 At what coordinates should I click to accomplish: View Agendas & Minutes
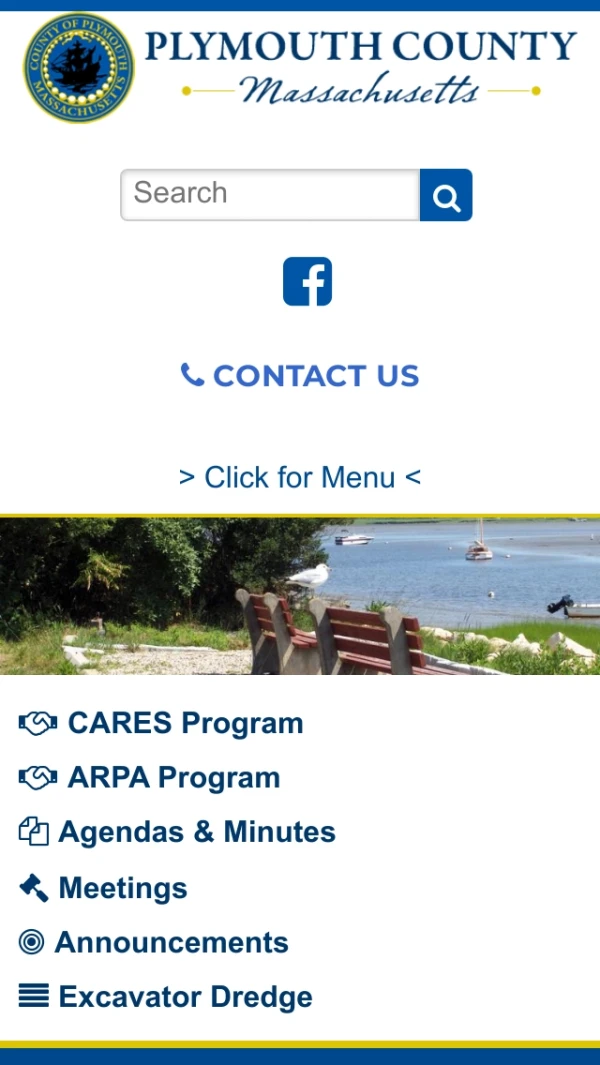coord(196,832)
